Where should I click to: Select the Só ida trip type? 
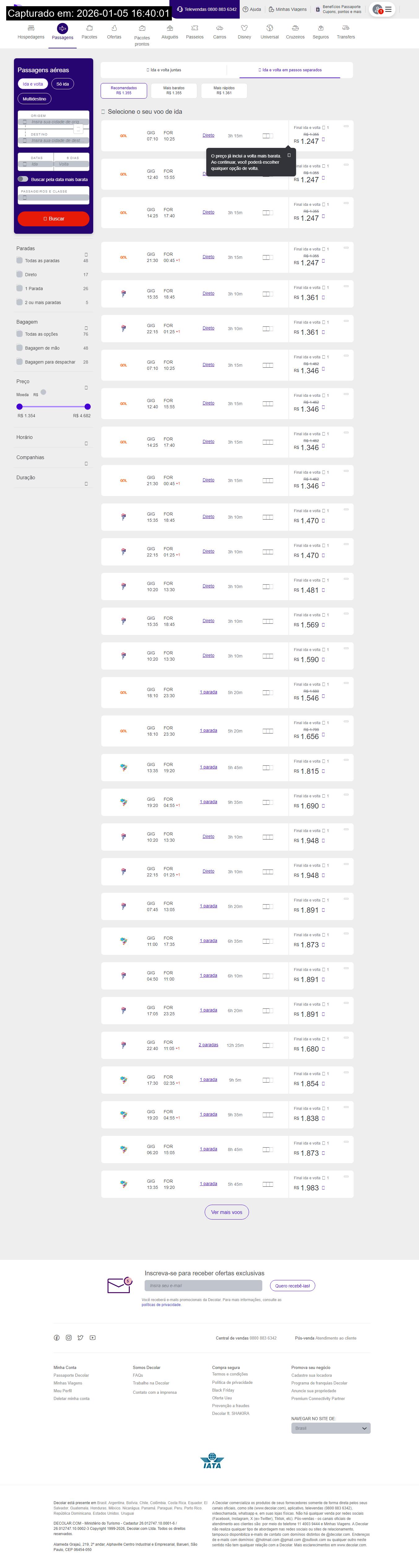tap(63, 84)
